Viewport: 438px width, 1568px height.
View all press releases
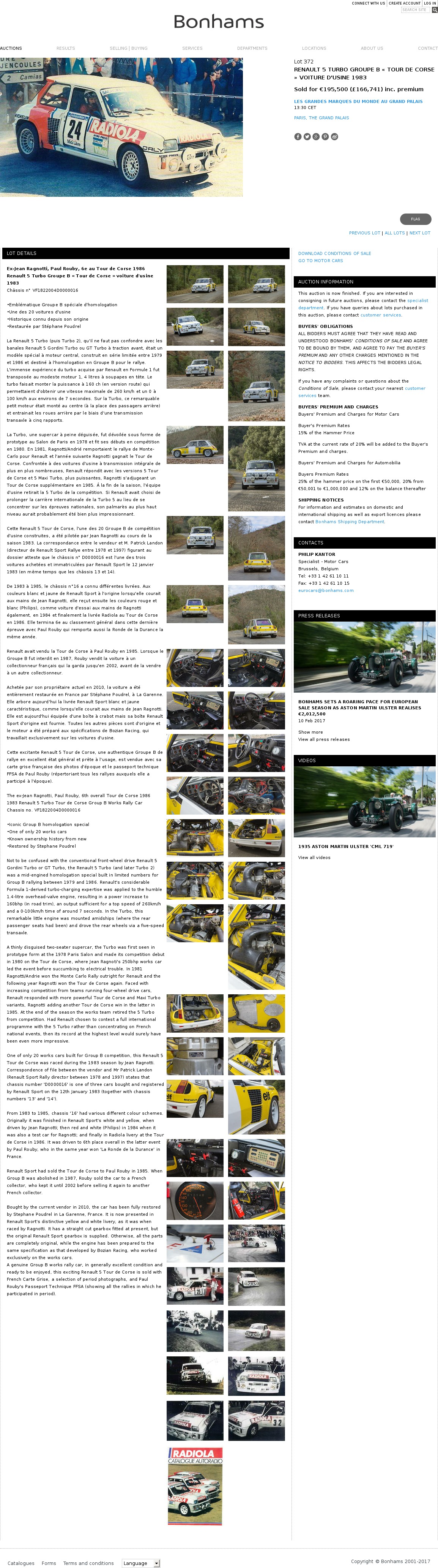point(324,740)
